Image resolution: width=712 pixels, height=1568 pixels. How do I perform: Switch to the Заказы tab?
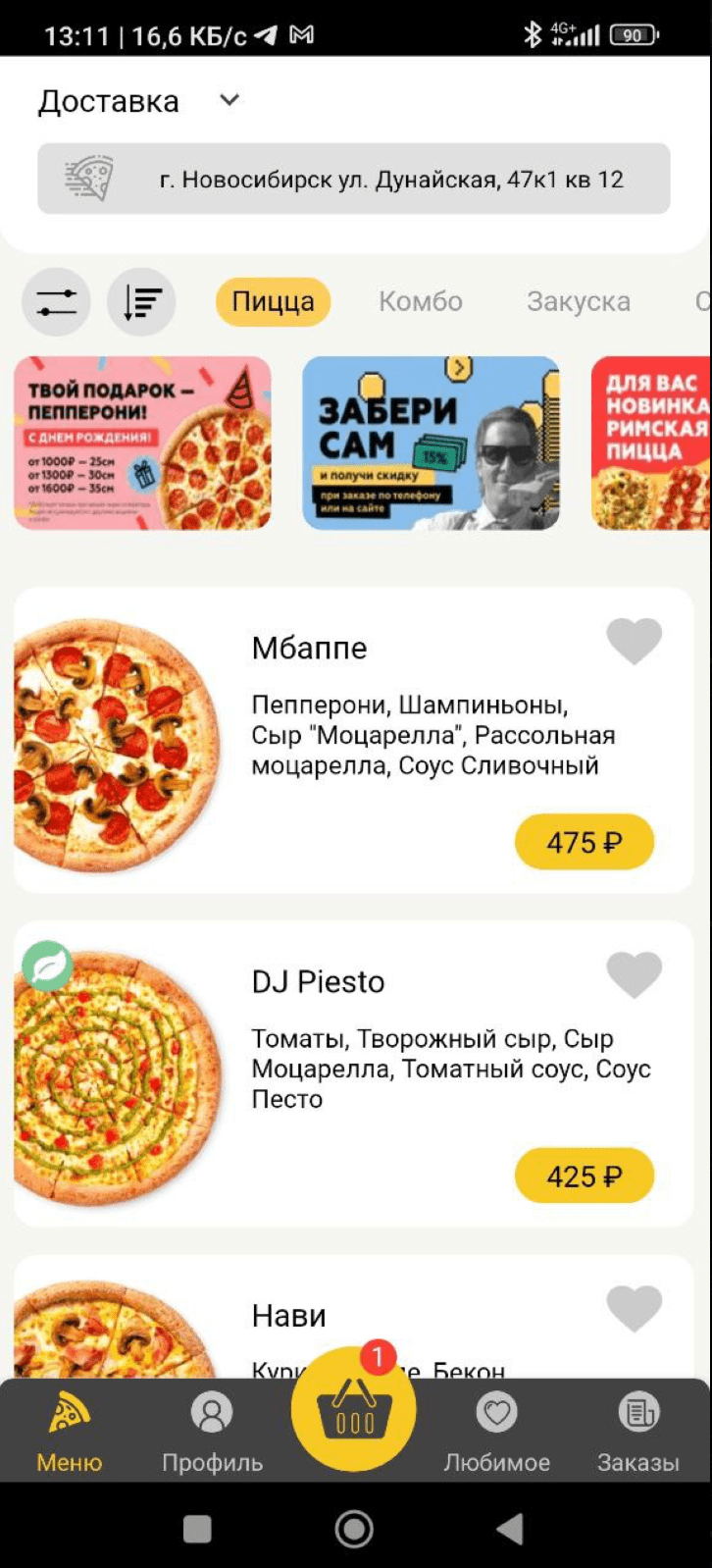(x=638, y=1433)
